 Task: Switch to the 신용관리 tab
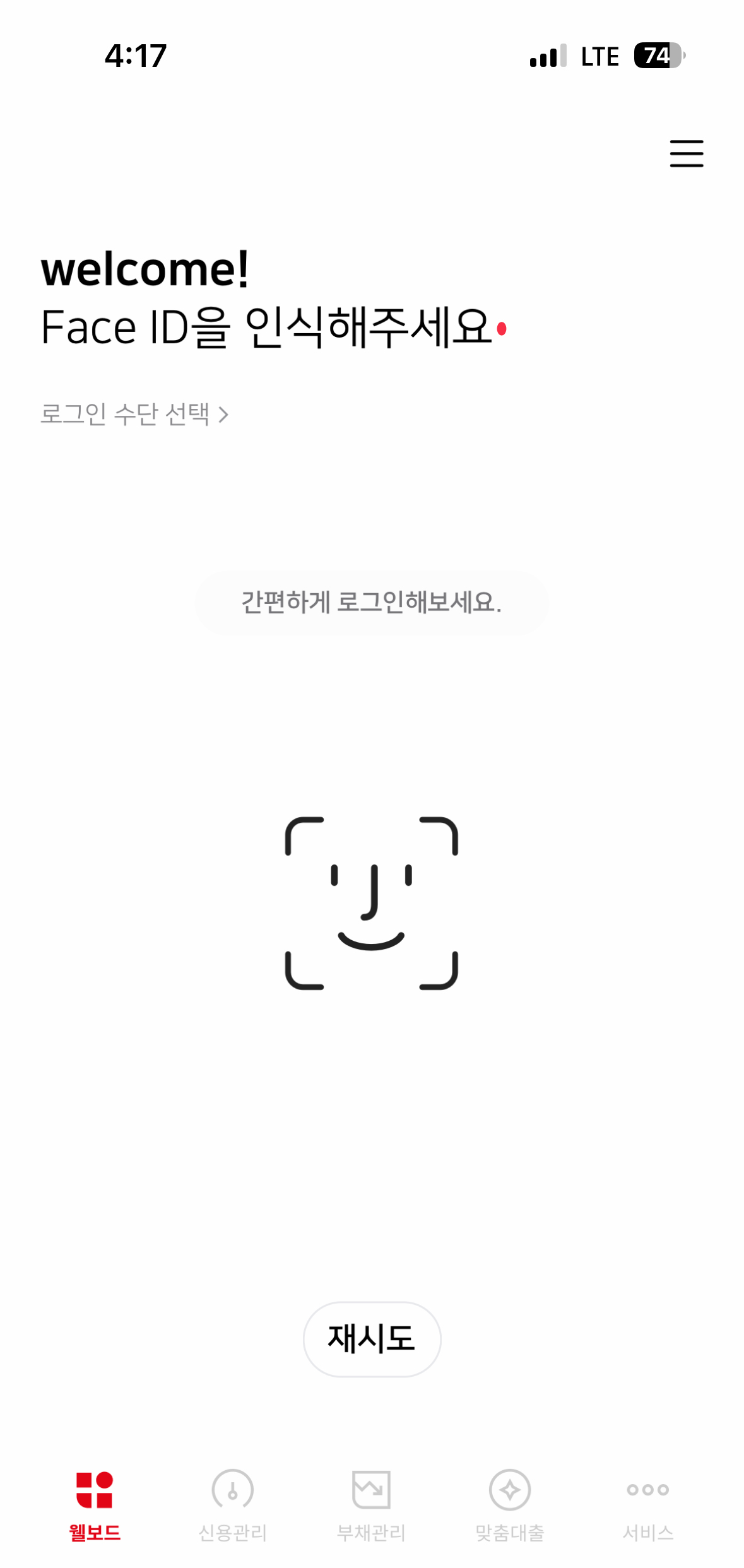232,1505
